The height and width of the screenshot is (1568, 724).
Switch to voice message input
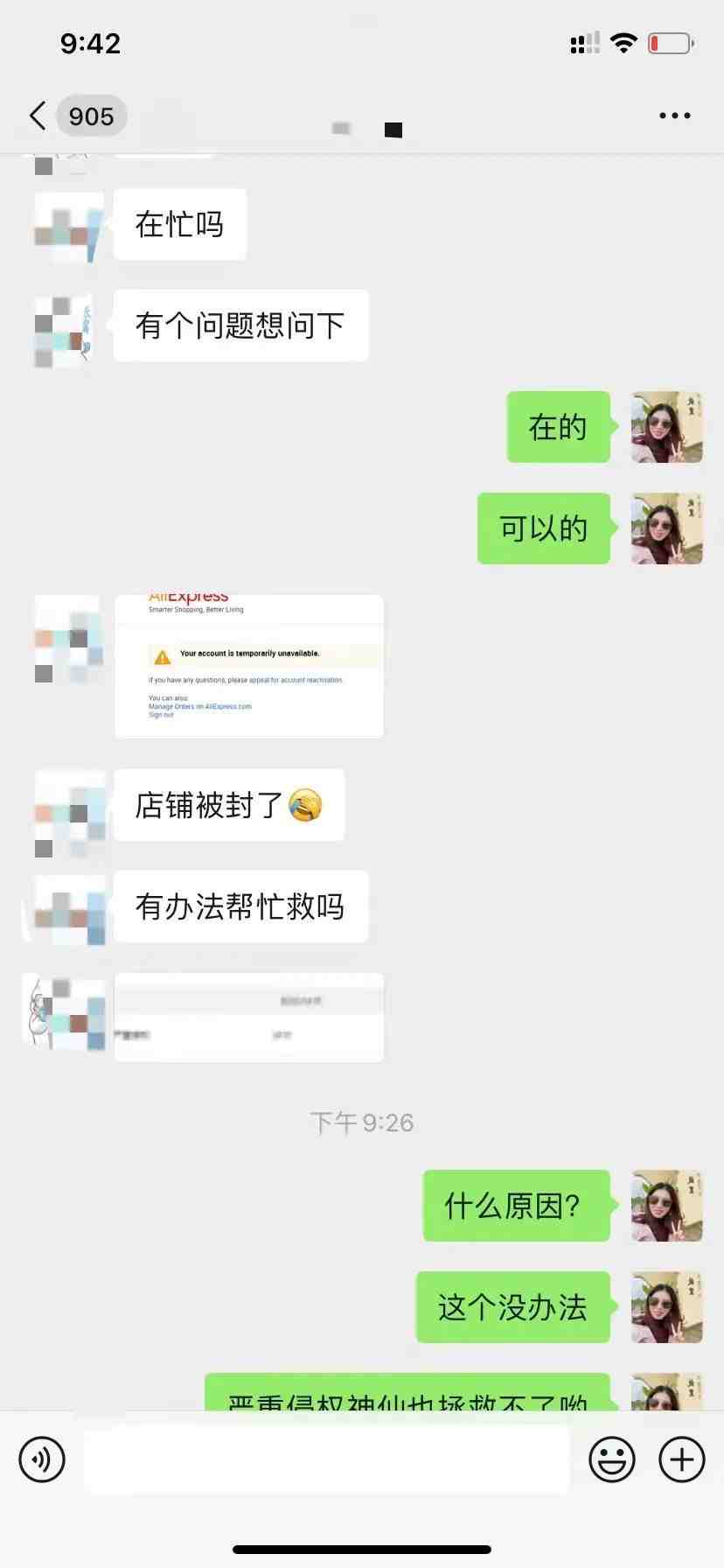42,1459
